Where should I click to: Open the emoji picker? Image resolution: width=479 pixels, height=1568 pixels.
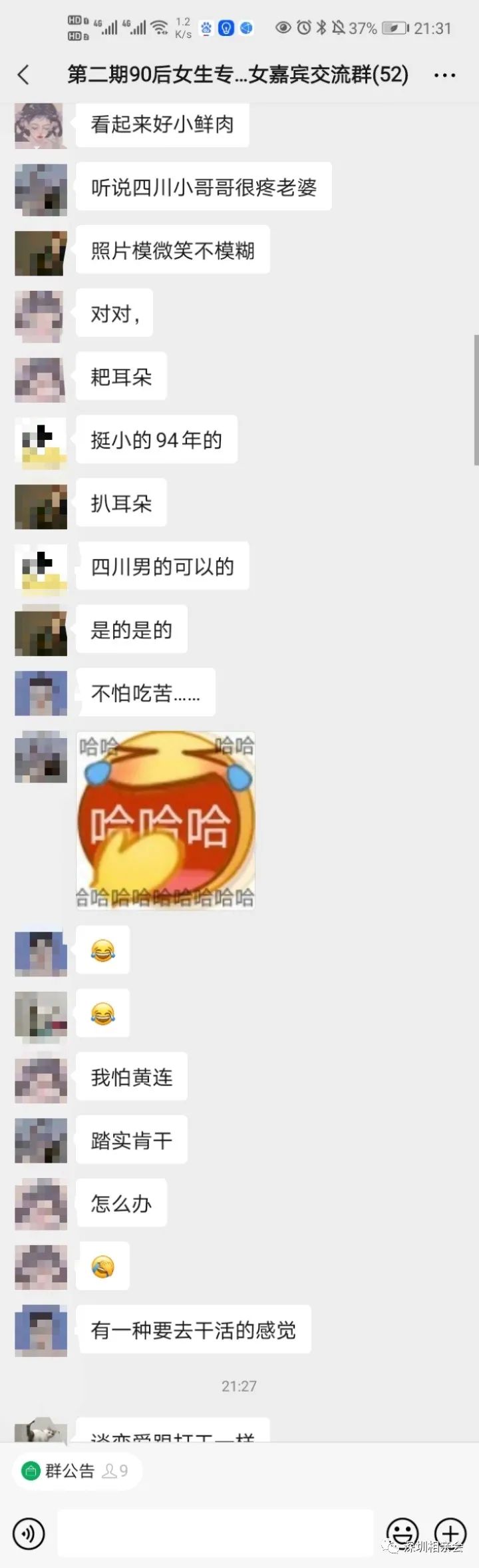[402, 1533]
